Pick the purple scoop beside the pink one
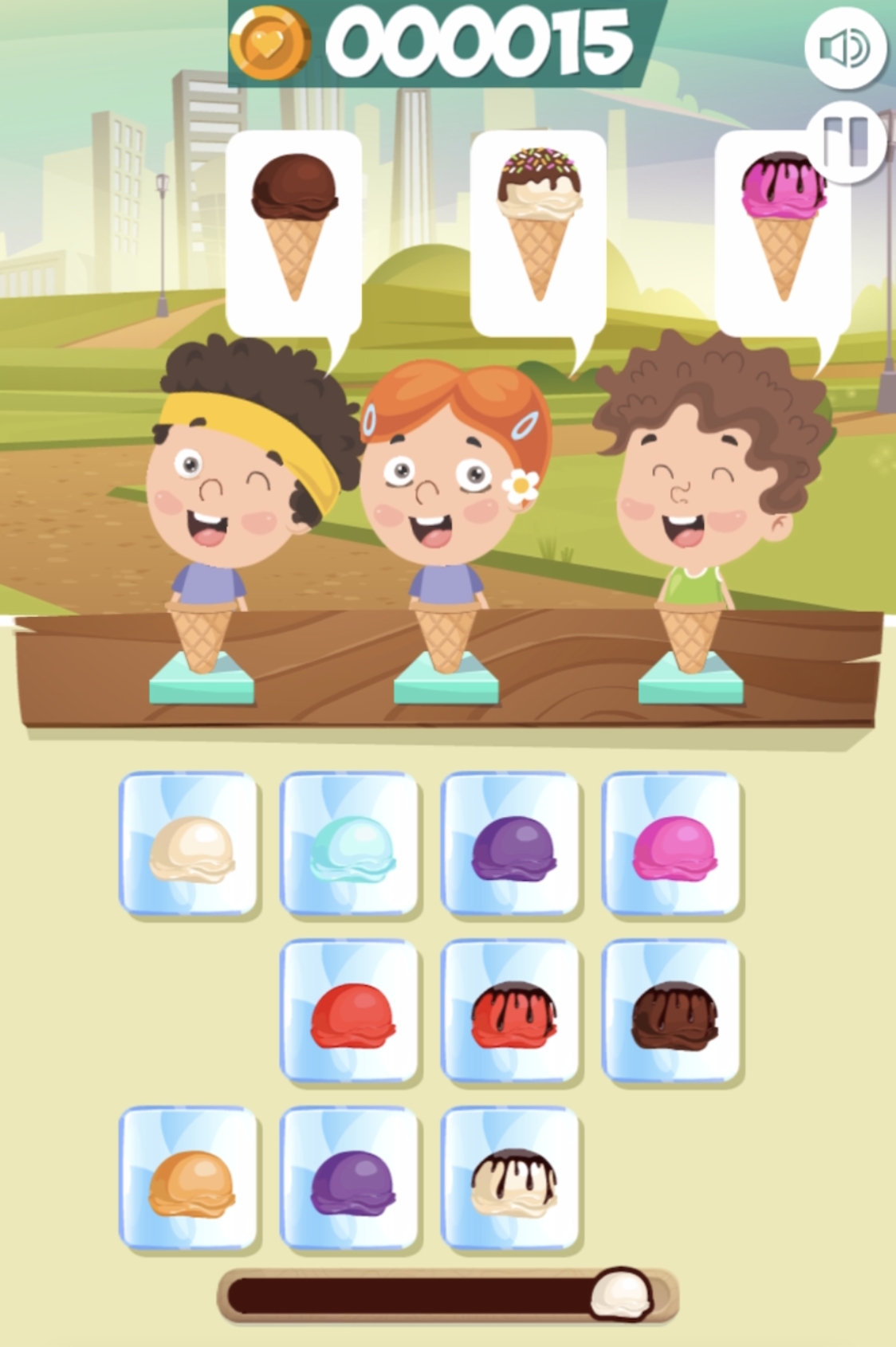 click(512, 845)
